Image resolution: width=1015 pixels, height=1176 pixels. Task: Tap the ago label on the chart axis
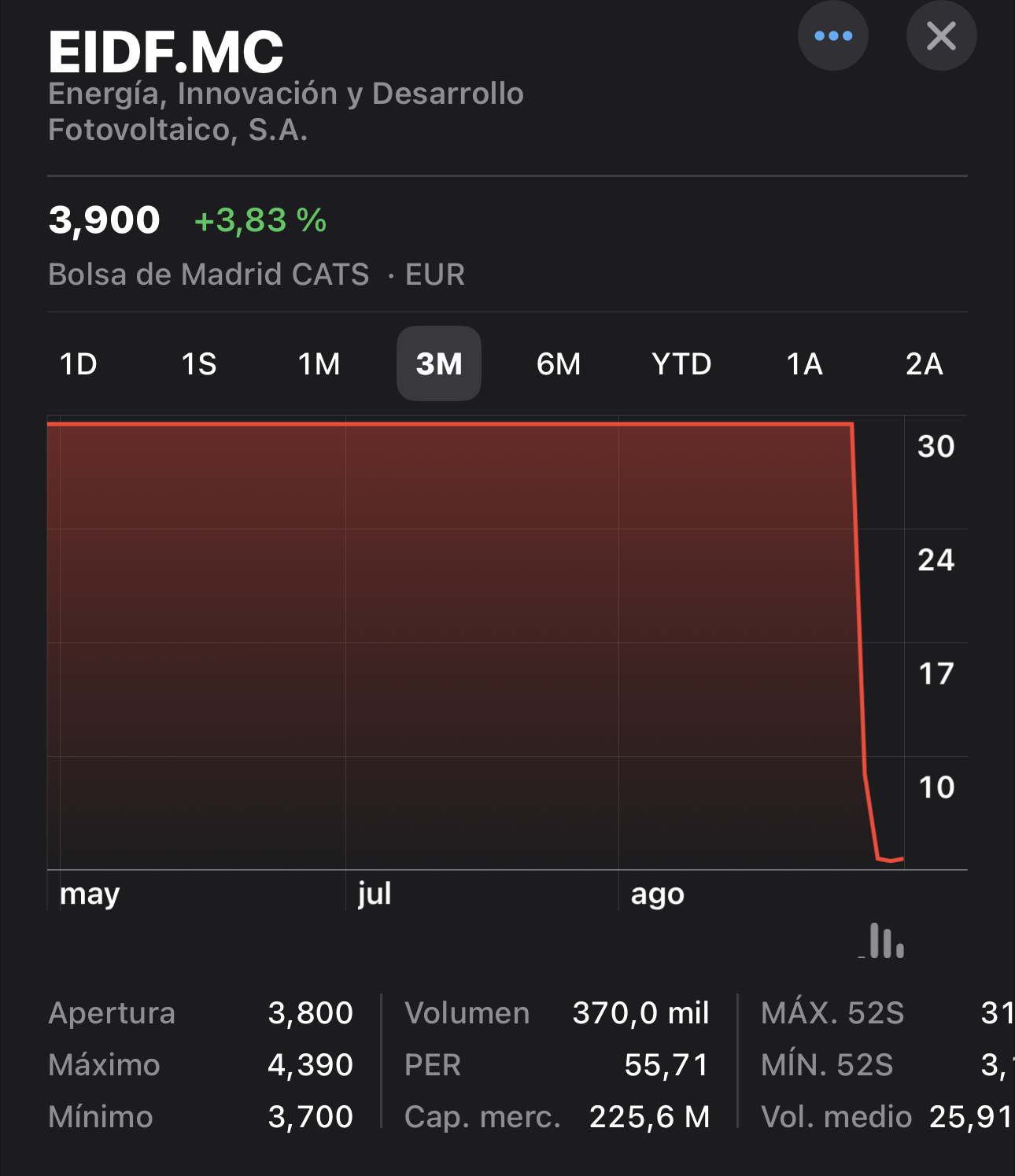pyautogui.click(x=659, y=894)
